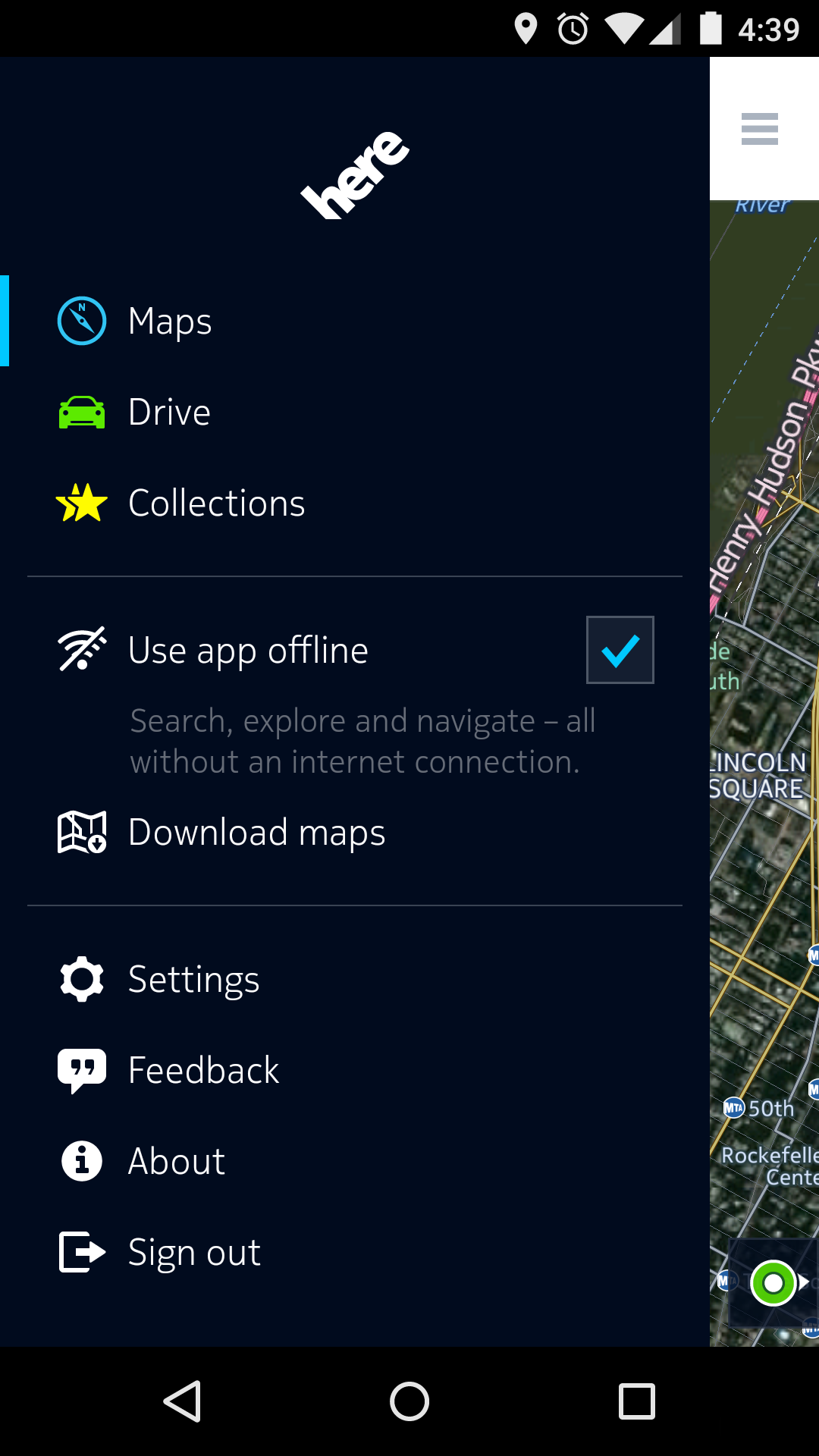Go to the home screen
Viewport: 819px width, 1456px height.
pos(409,1401)
